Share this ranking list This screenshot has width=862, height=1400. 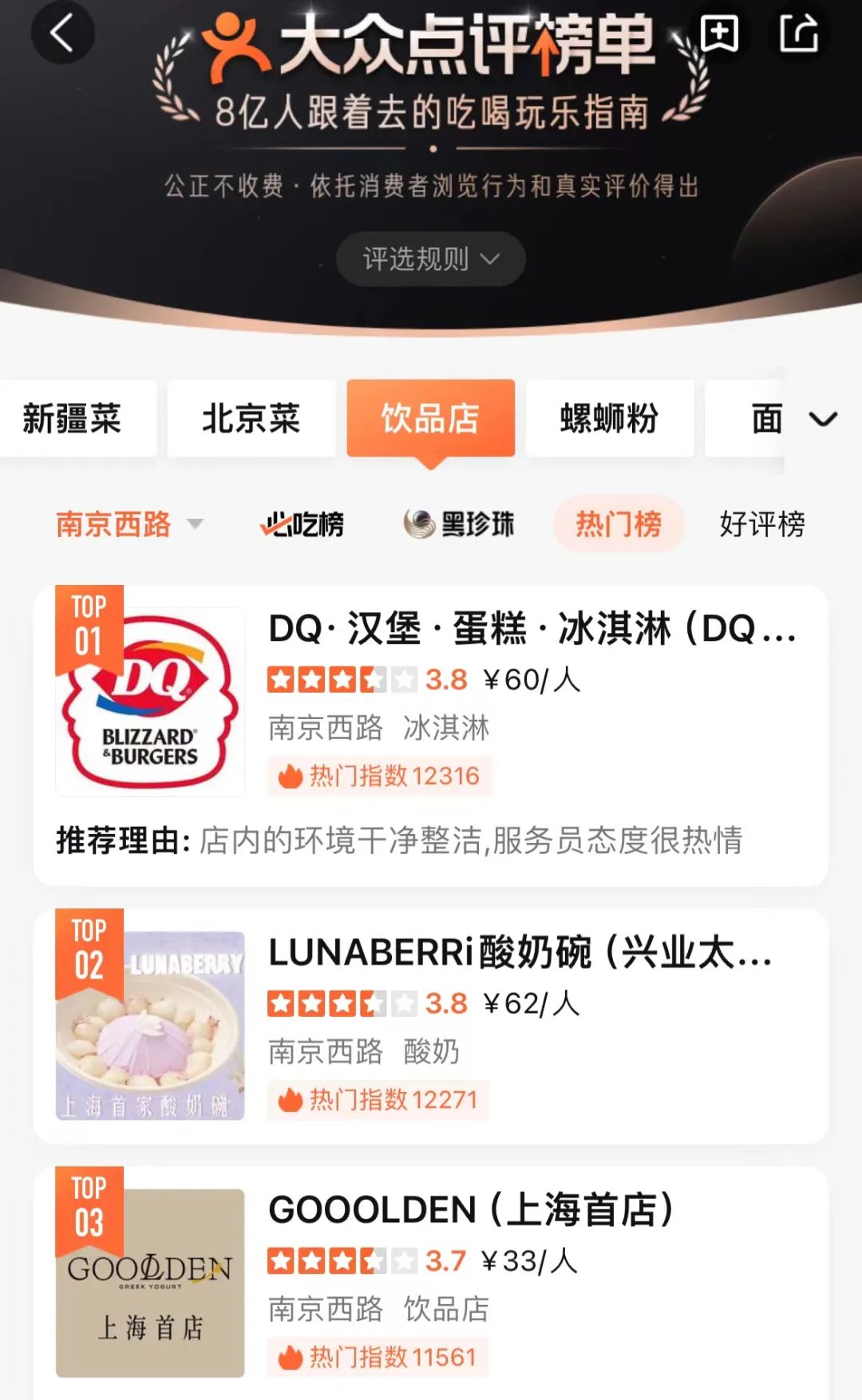click(799, 34)
